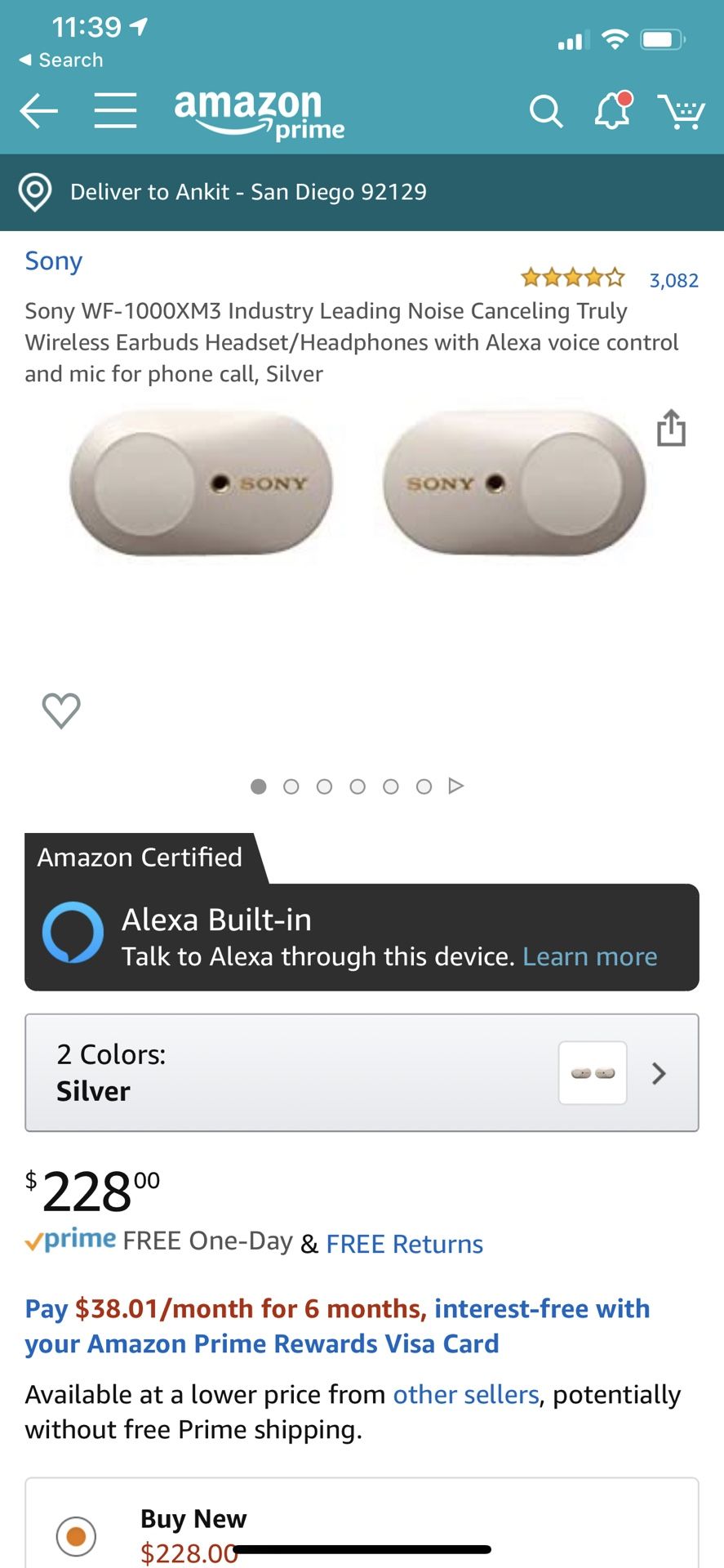Tap the Amazon Prime logo
Viewport: 724px width, 1568px height.
257,112
